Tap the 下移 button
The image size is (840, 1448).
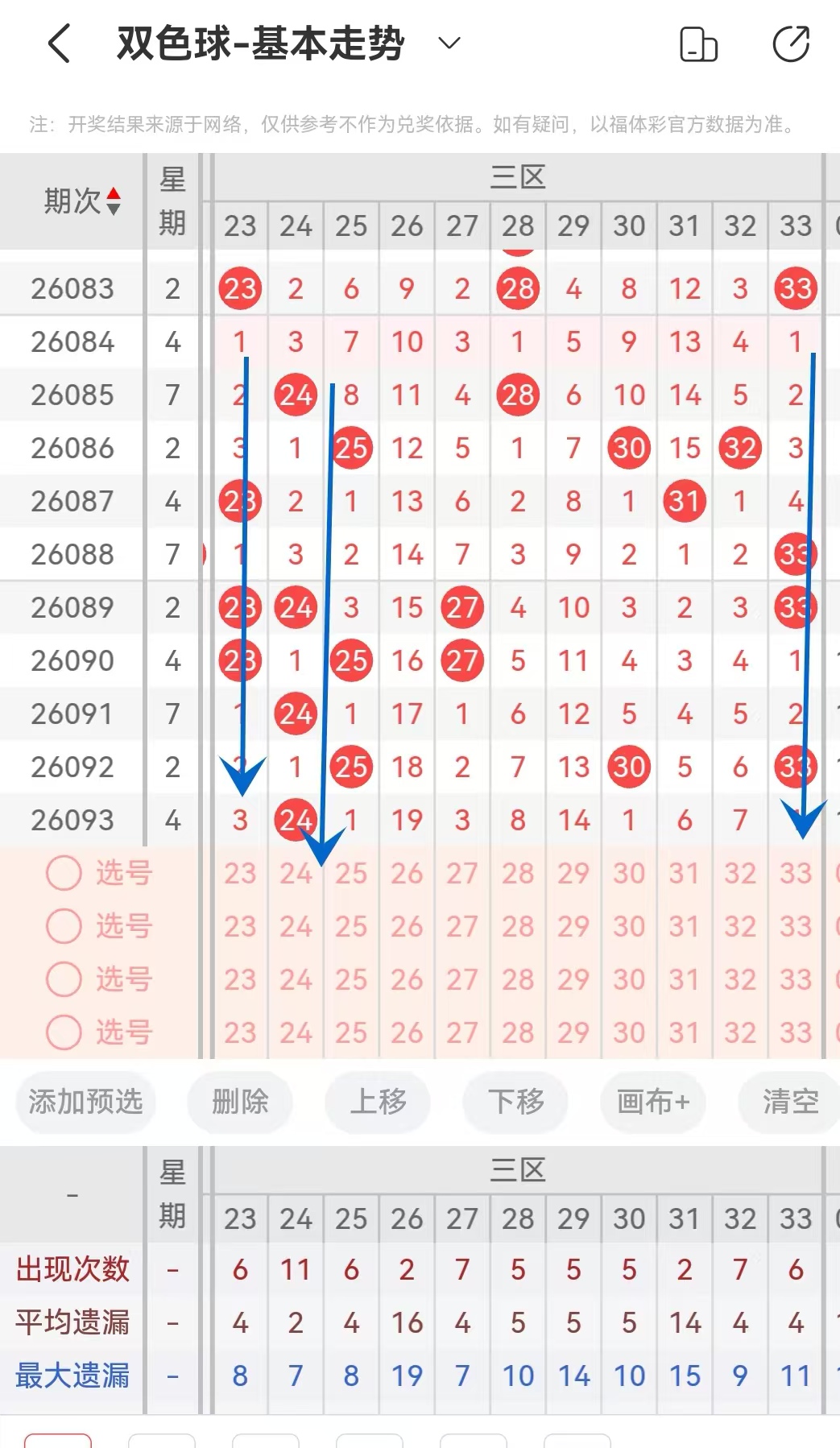coord(515,1101)
